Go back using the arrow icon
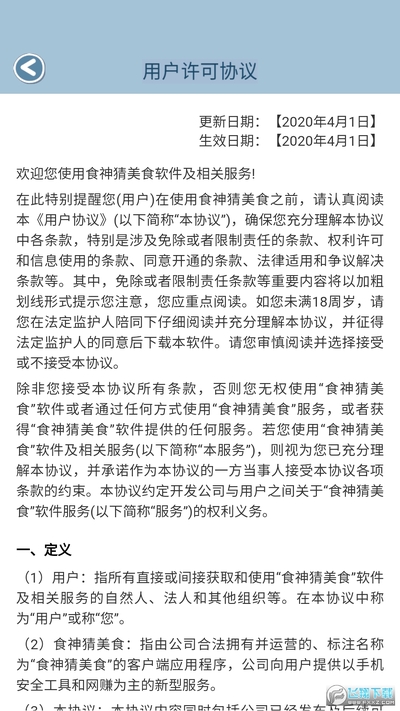Screen dimensions: 400x711 tap(29, 68)
